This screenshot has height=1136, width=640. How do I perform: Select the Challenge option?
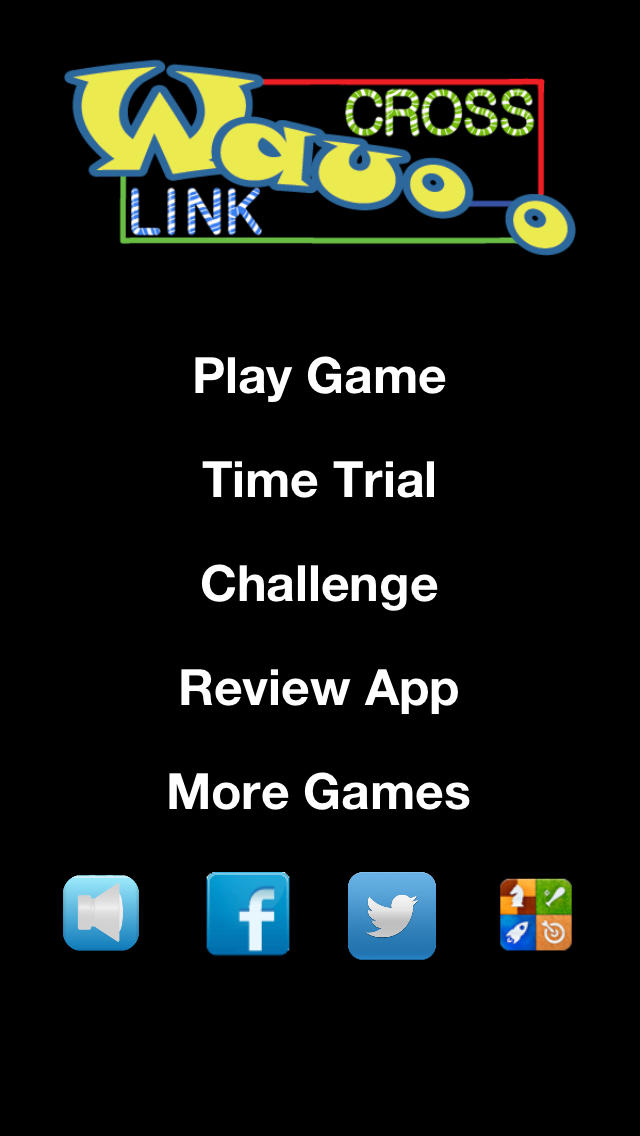[319, 584]
